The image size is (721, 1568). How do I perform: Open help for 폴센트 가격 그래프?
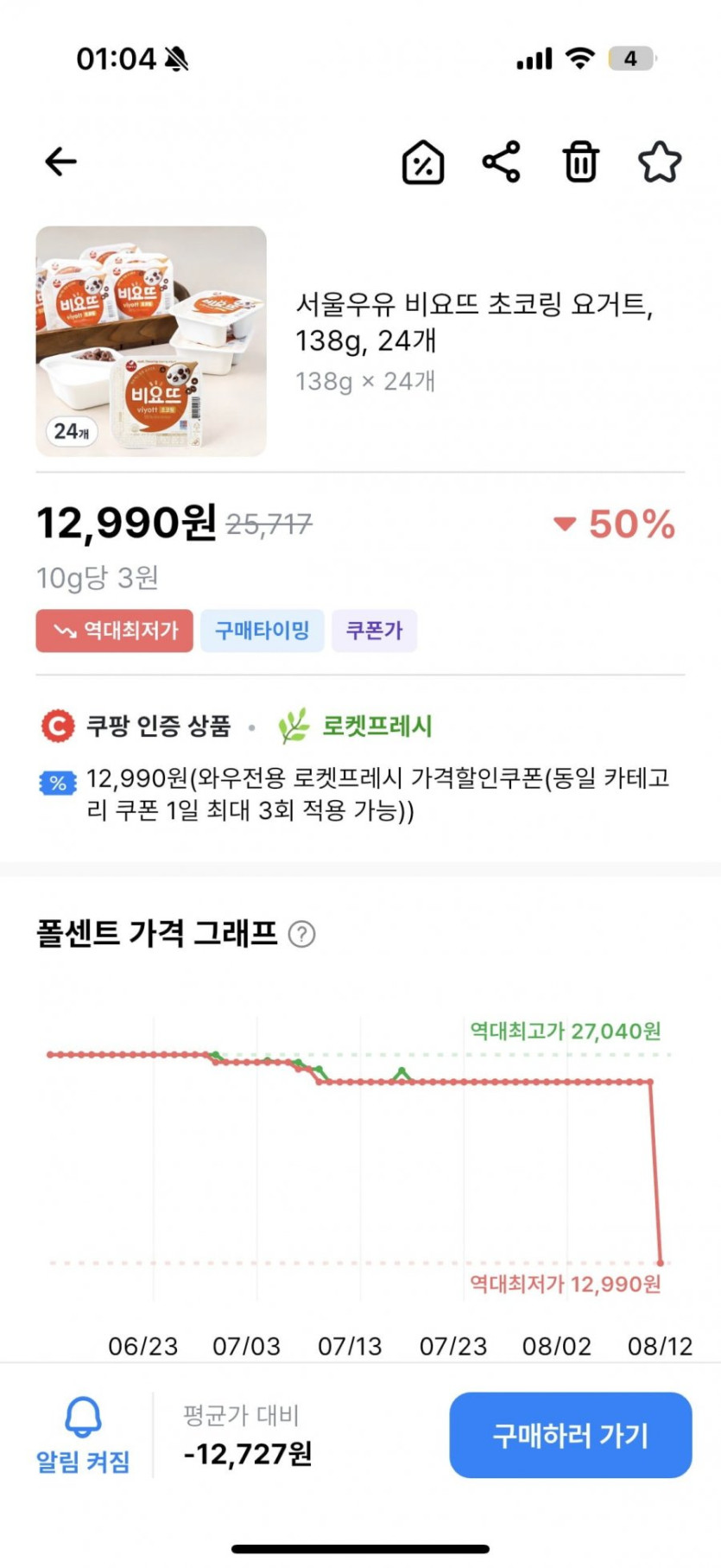(301, 934)
